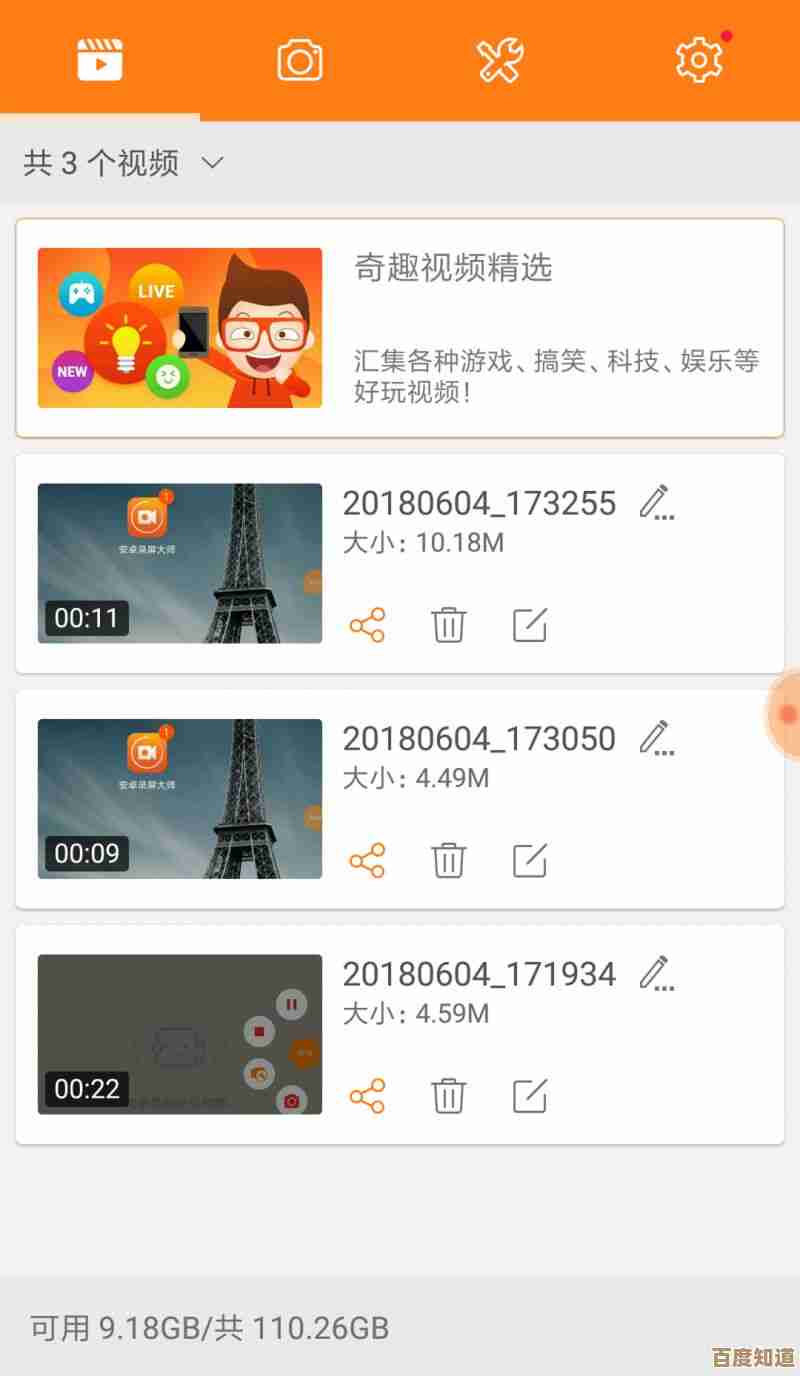
Task: Edit the video 20180604_171934
Action: pyautogui.click(x=529, y=1093)
